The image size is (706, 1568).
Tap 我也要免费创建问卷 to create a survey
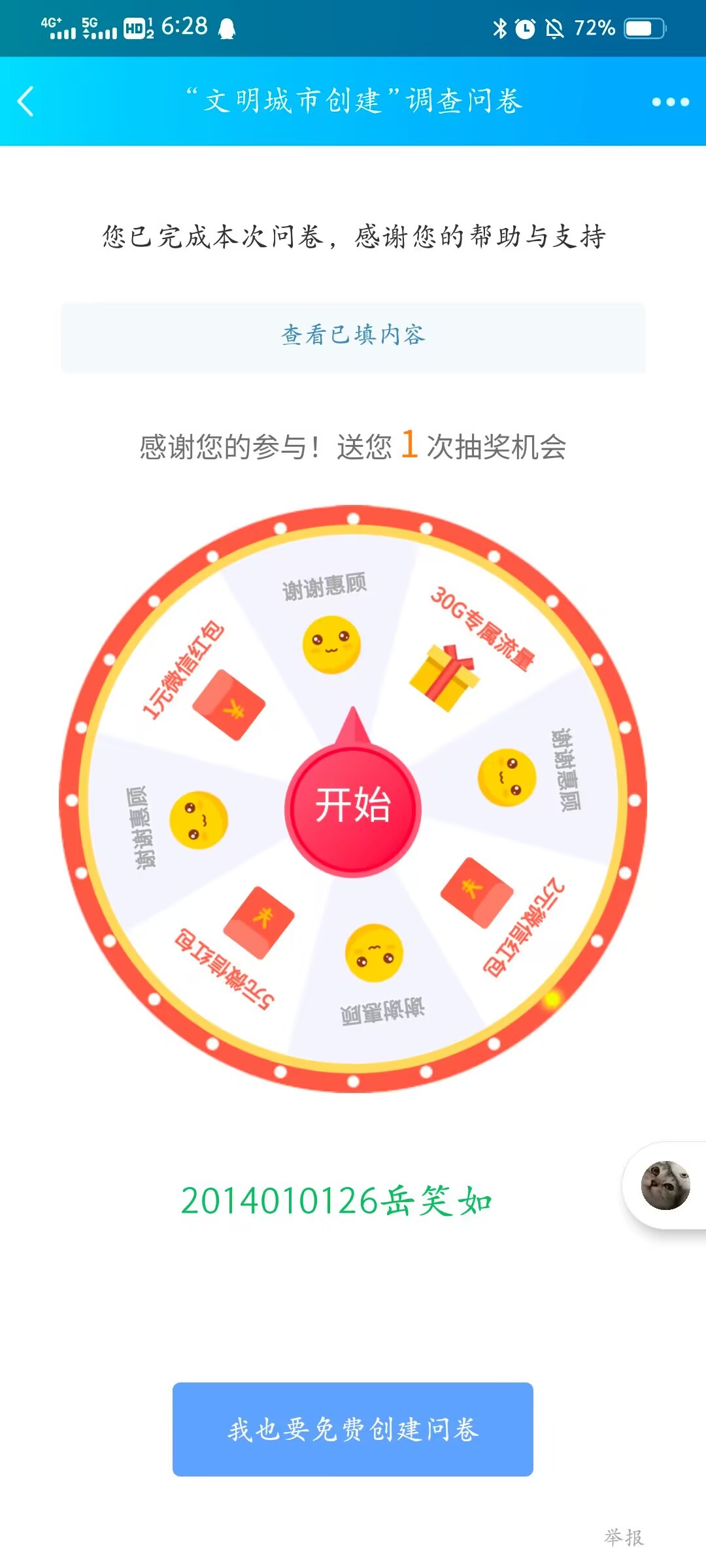353,1429
